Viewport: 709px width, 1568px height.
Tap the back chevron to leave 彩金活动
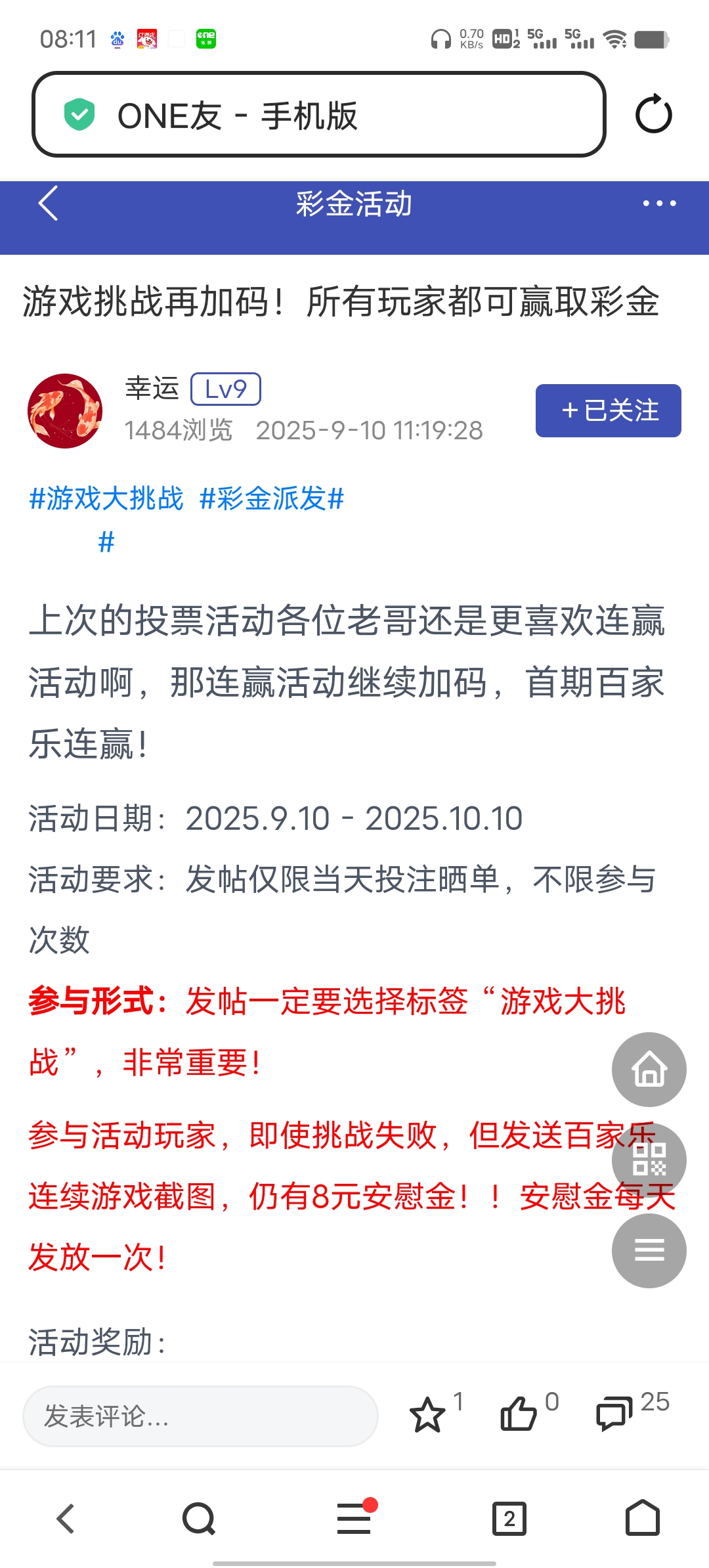[47, 205]
